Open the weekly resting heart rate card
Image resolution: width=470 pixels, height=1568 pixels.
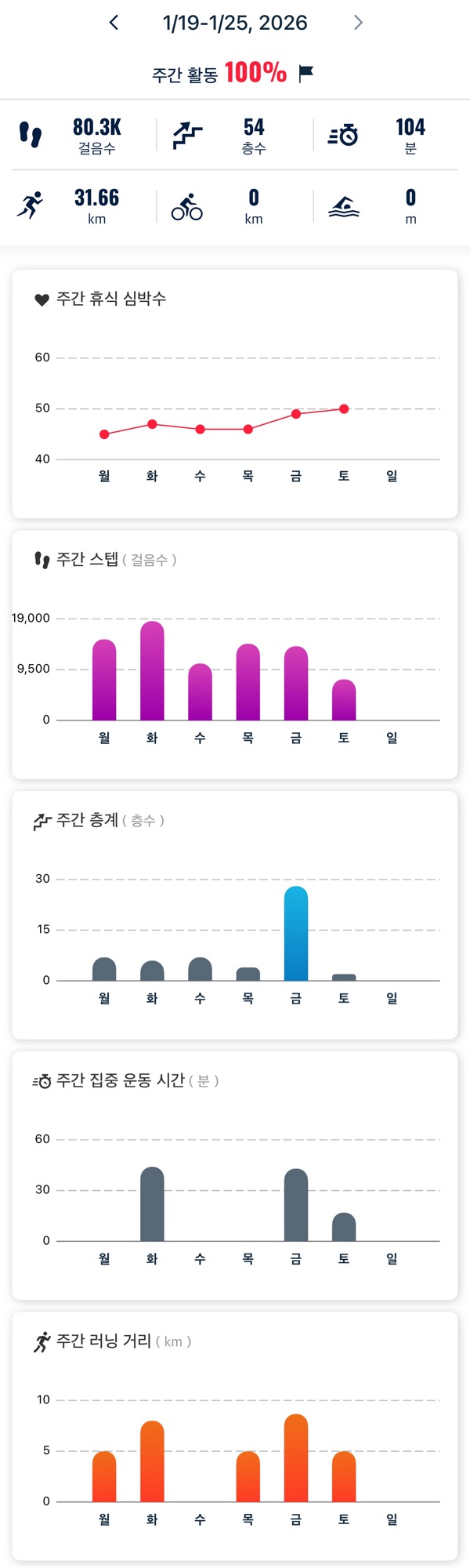point(235,394)
